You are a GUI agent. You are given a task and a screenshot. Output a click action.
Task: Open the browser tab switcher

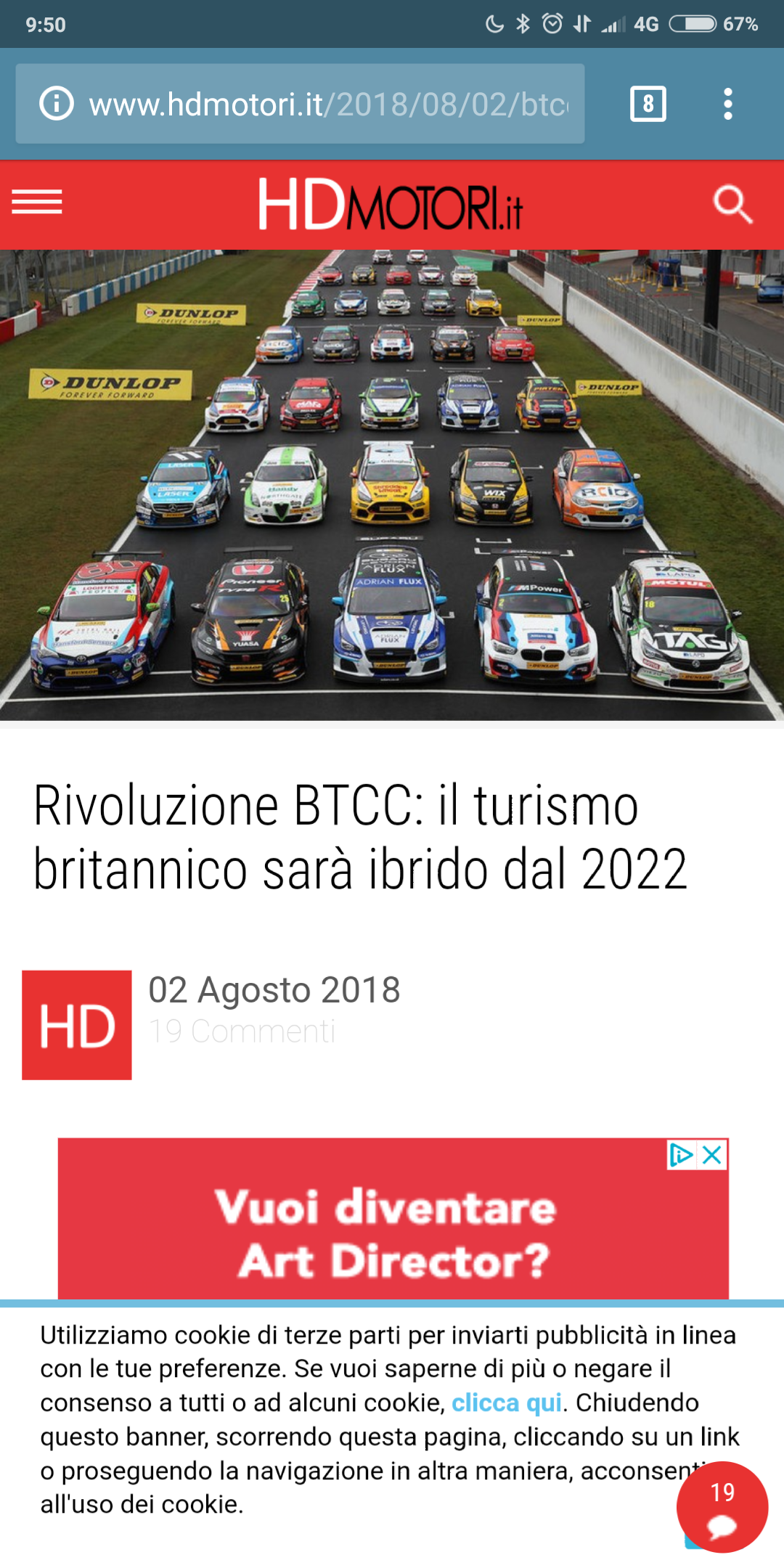[x=648, y=104]
